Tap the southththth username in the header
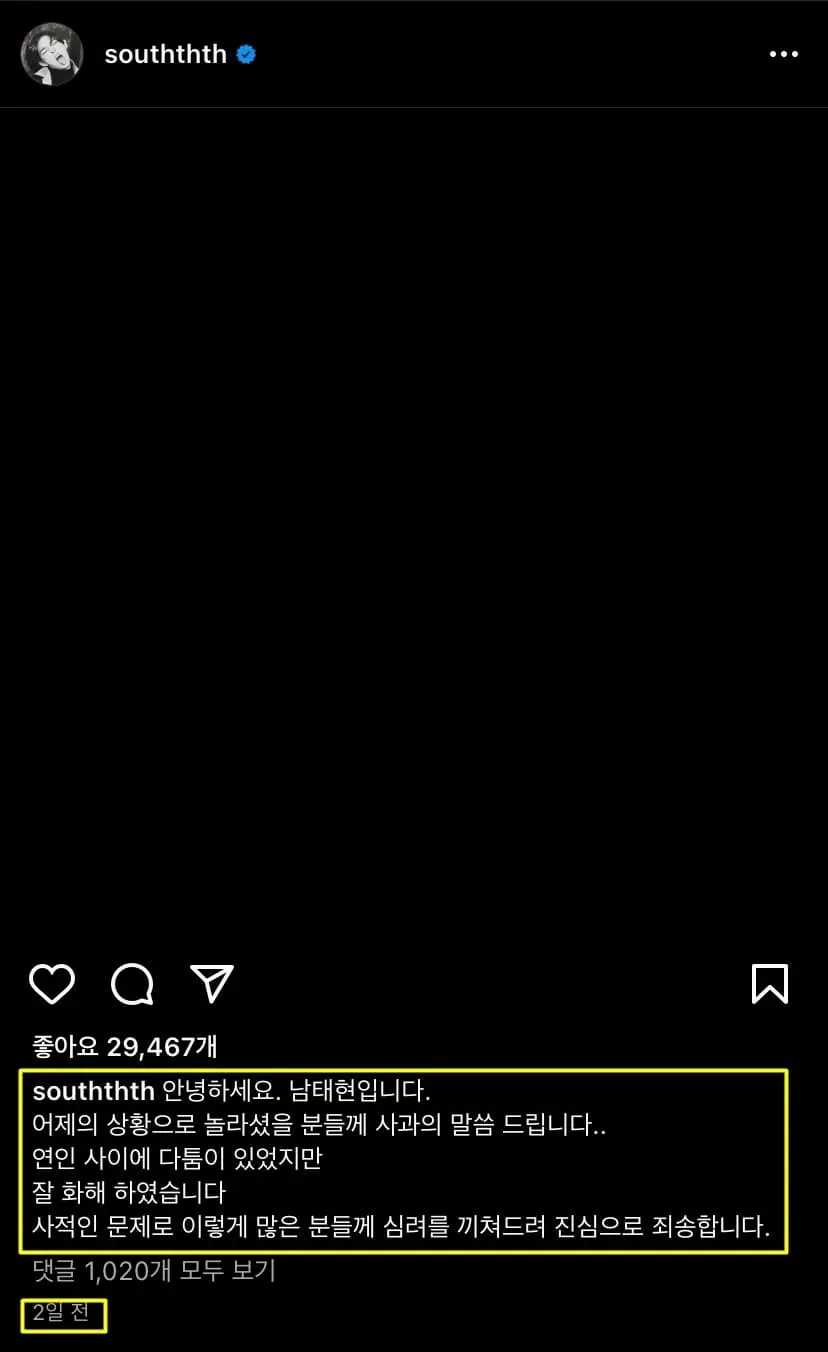Viewport: 828px width, 1352px height. pos(166,54)
